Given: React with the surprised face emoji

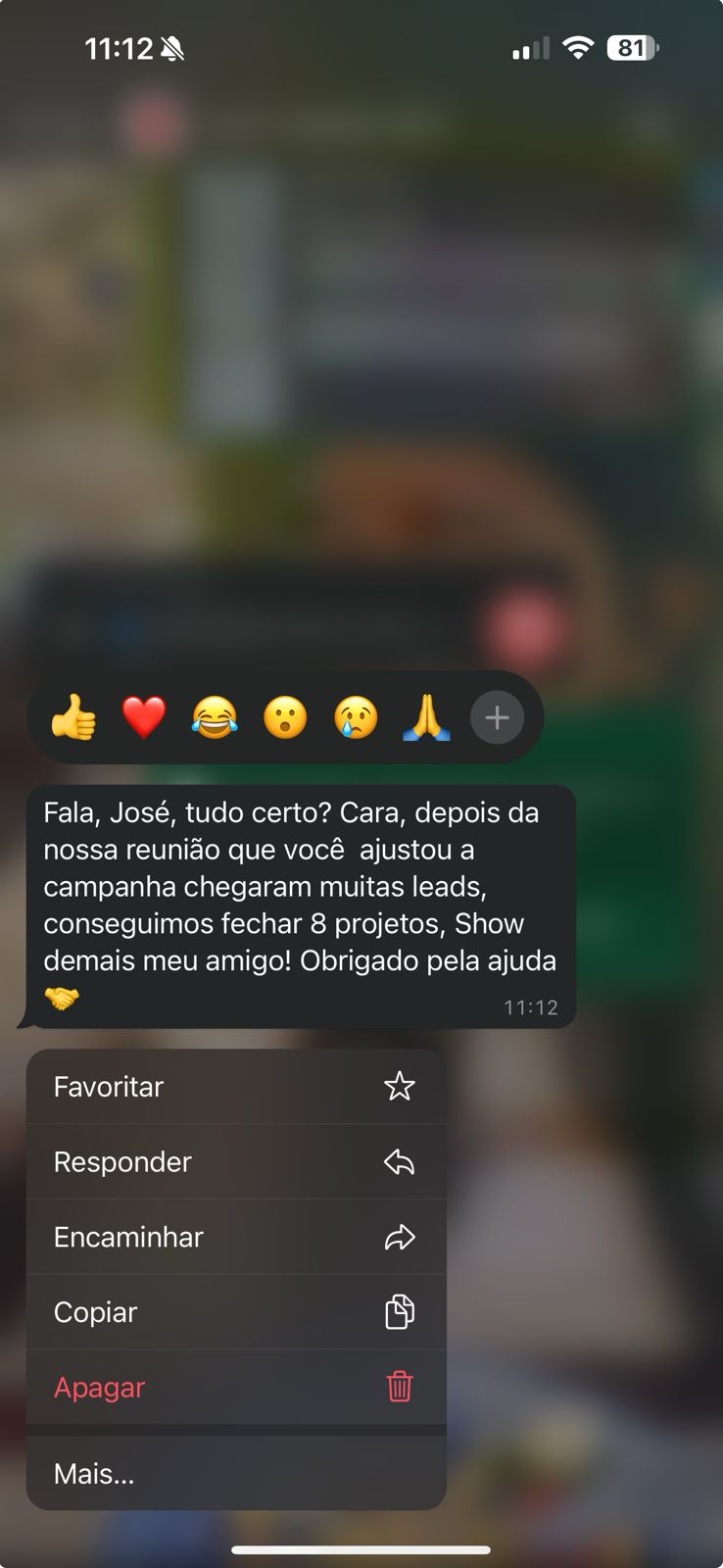Looking at the screenshot, I should click(x=285, y=717).
